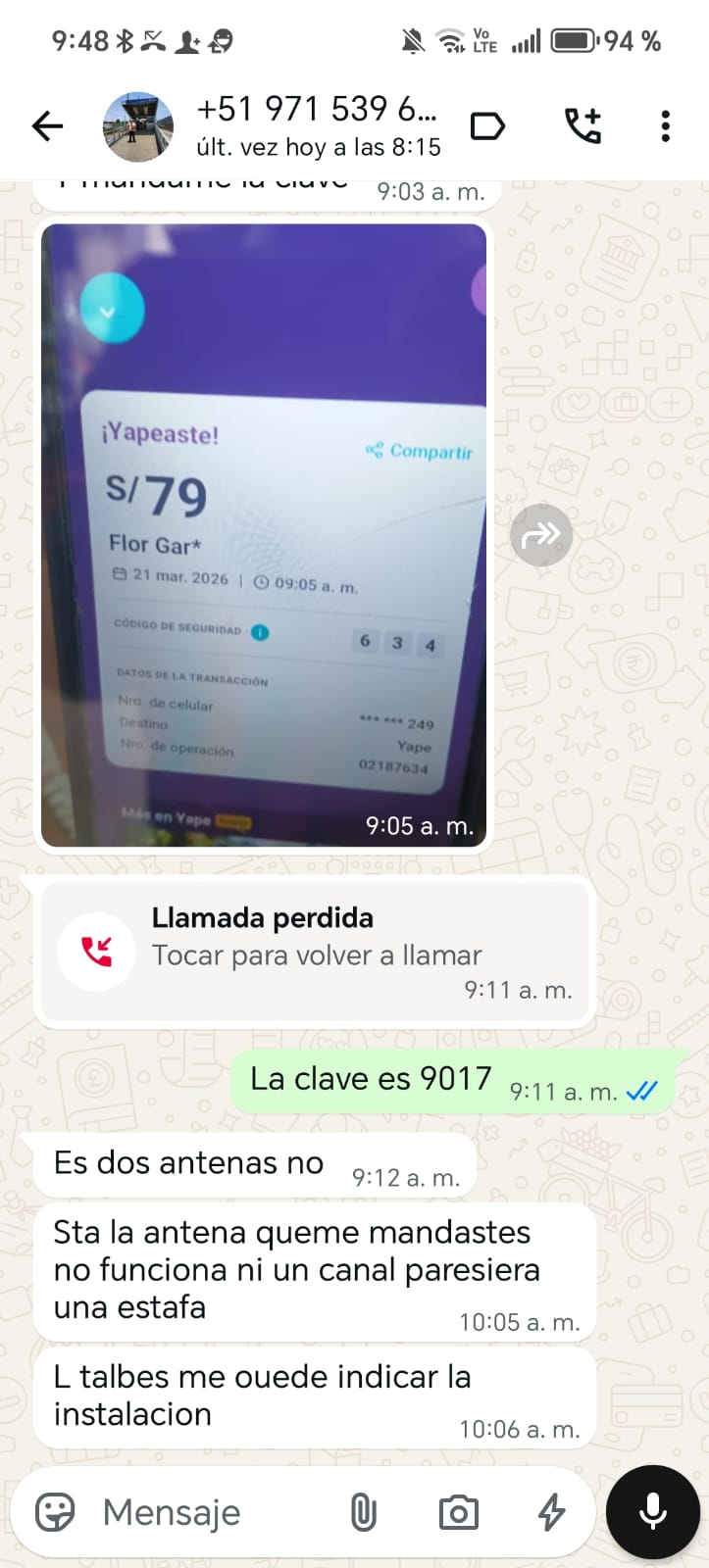Open the contact's profile picture
Image resolution: width=709 pixels, height=1568 pixels.
(138, 127)
